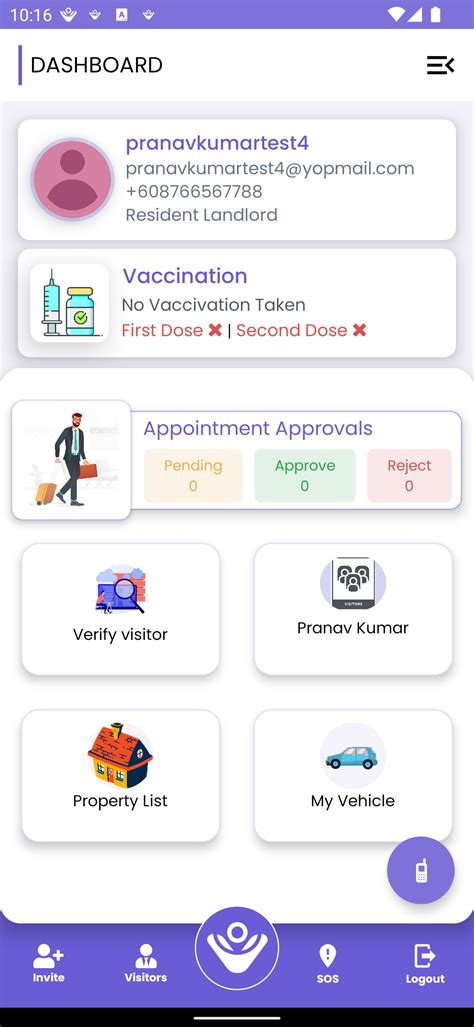The width and height of the screenshot is (474, 1027).
Task: Open the pranavkumartest4 profile card
Action: (x=237, y=179)
